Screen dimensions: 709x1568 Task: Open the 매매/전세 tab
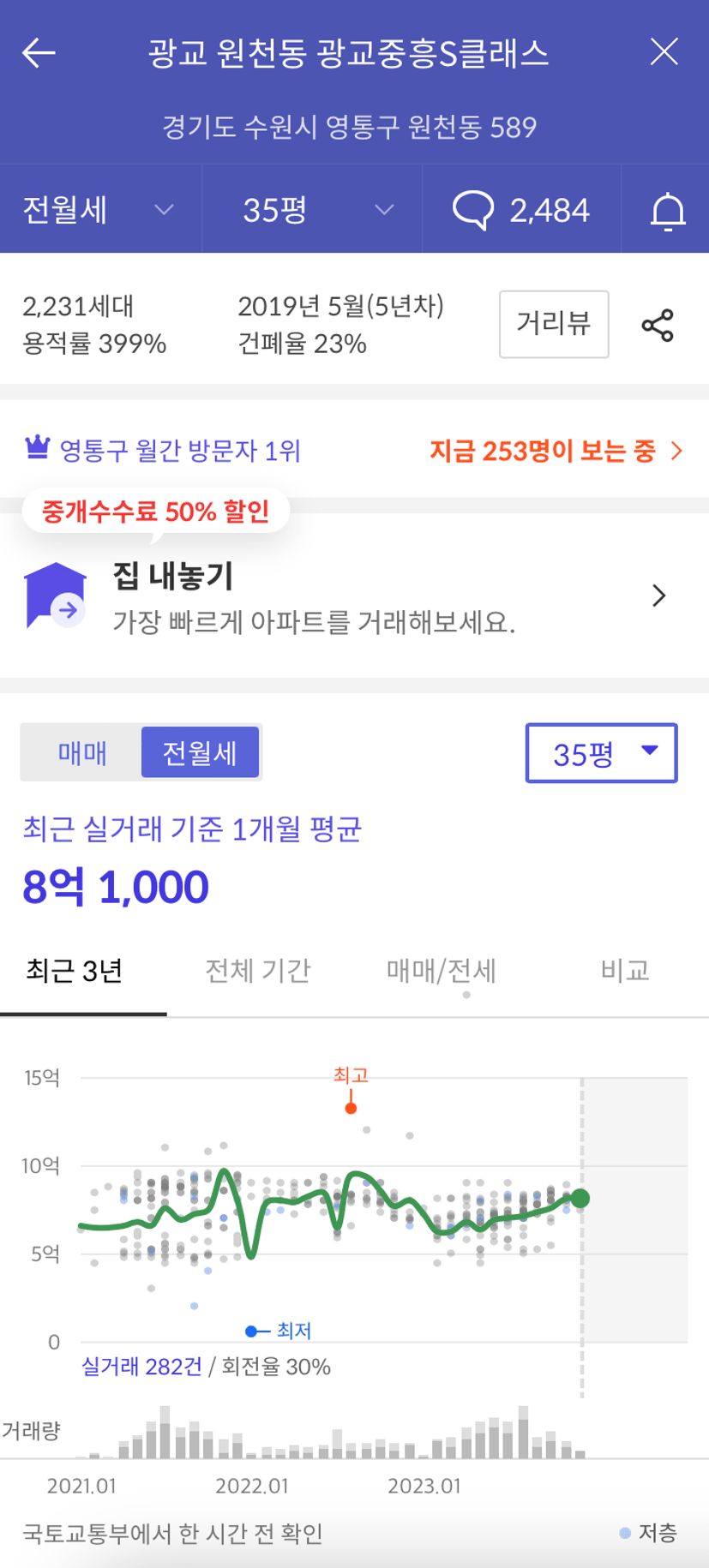pyautogui.click(x=441, y=972)
